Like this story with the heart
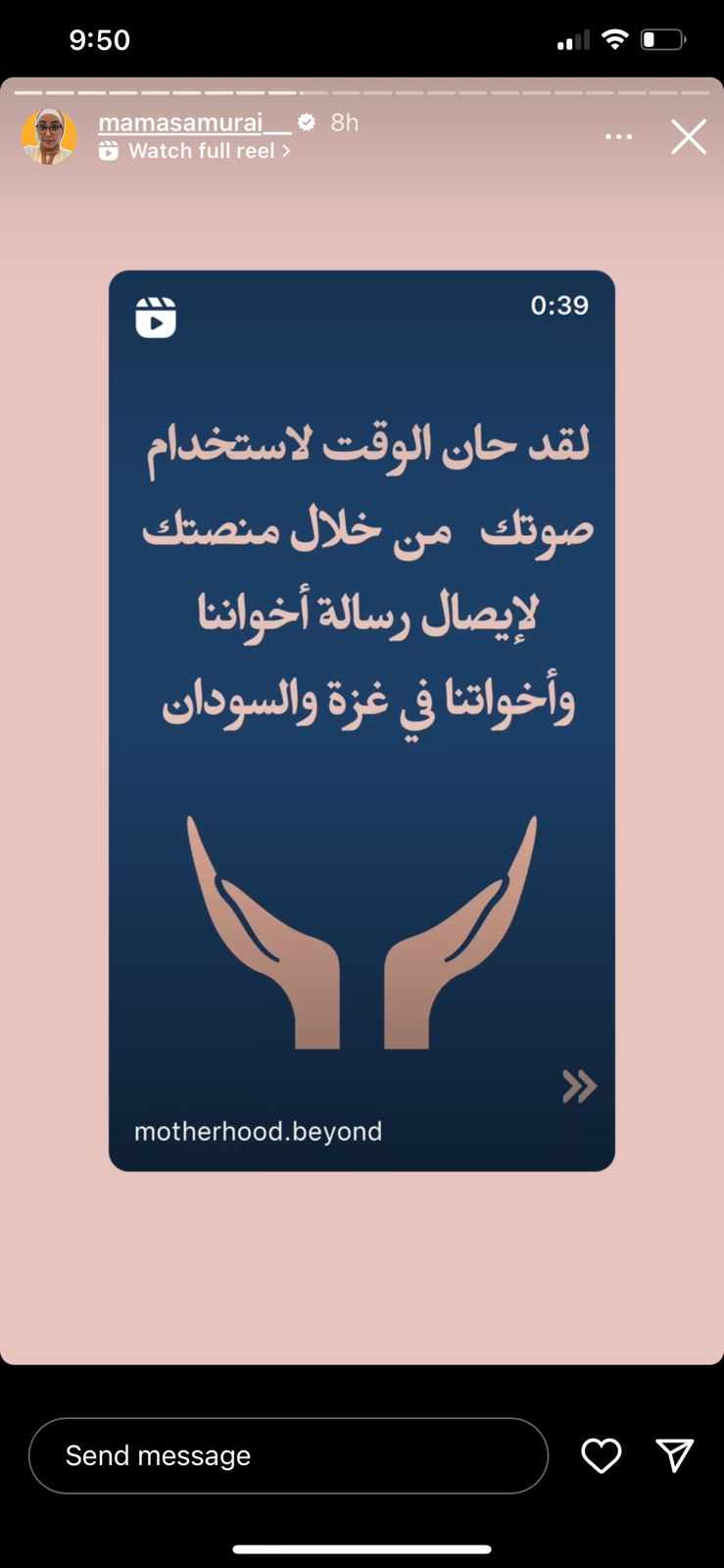 pyautogui.click(x=601, y=1455)
